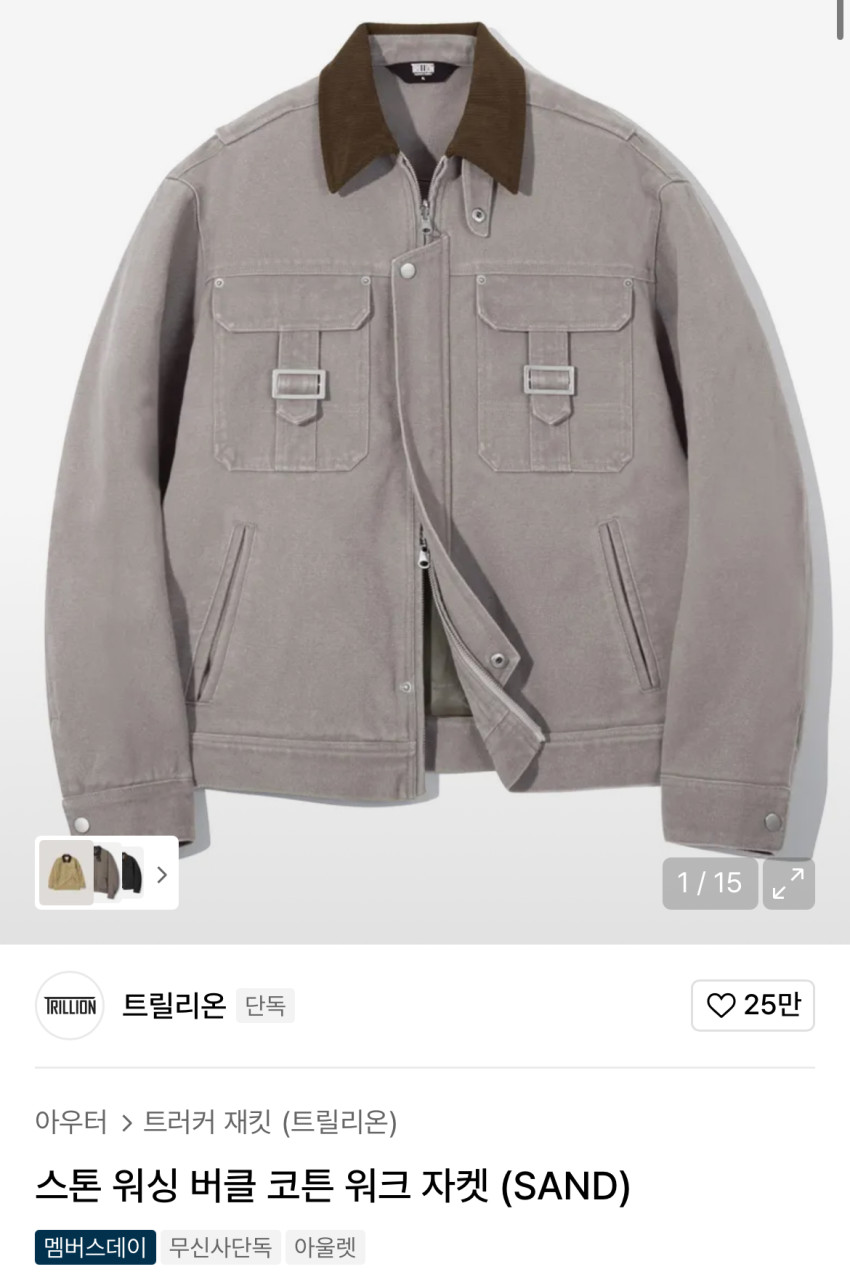The image size is (850, 1280).
Task: Go to the 아우터 category
Action: (71, 1122)
